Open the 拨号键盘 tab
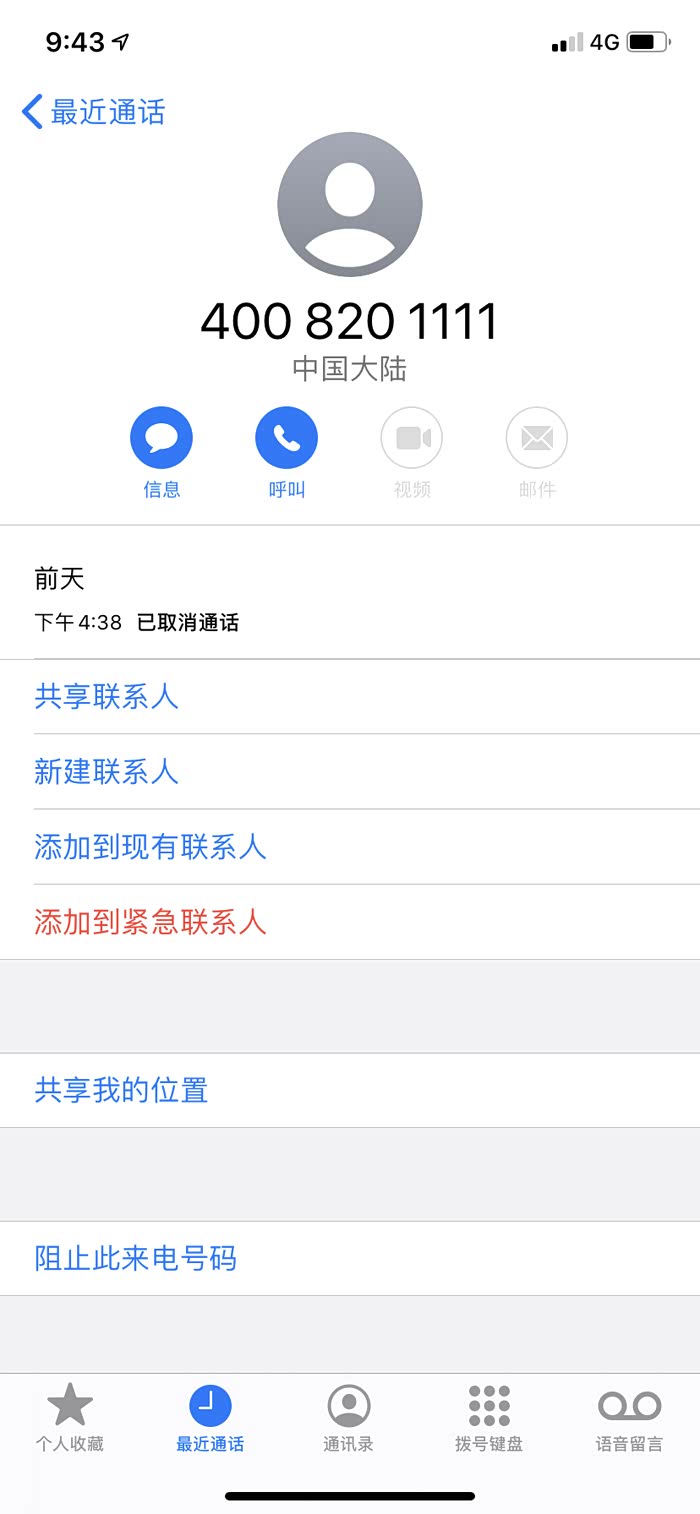700x1514 pixels. point(489,1418)
